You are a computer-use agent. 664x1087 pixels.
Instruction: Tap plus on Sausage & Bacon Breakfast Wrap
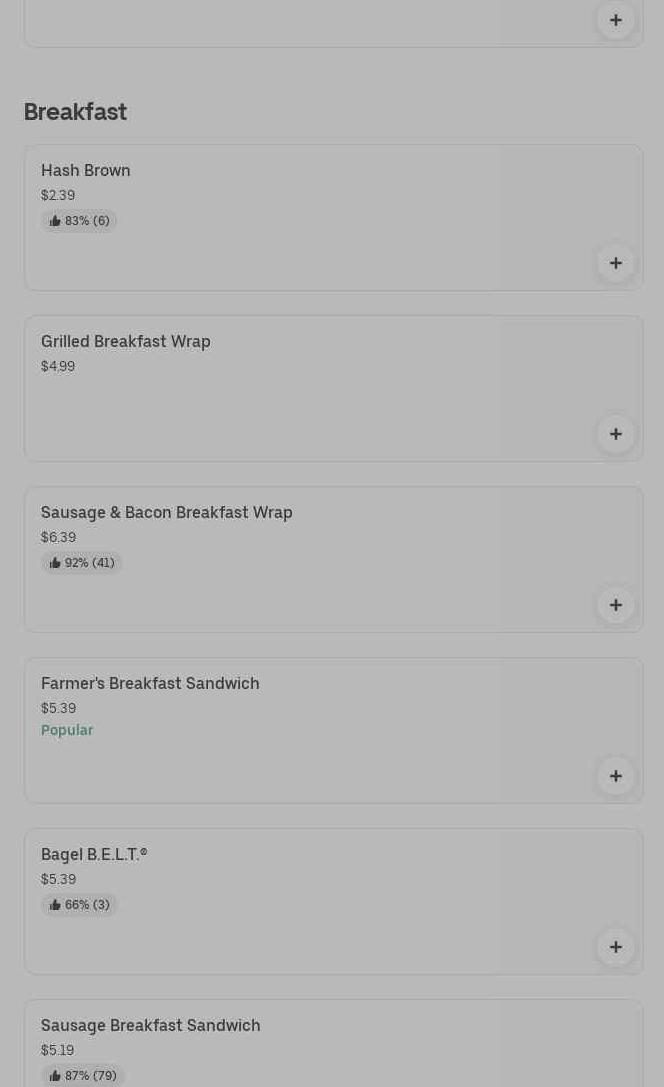[615, 605]
